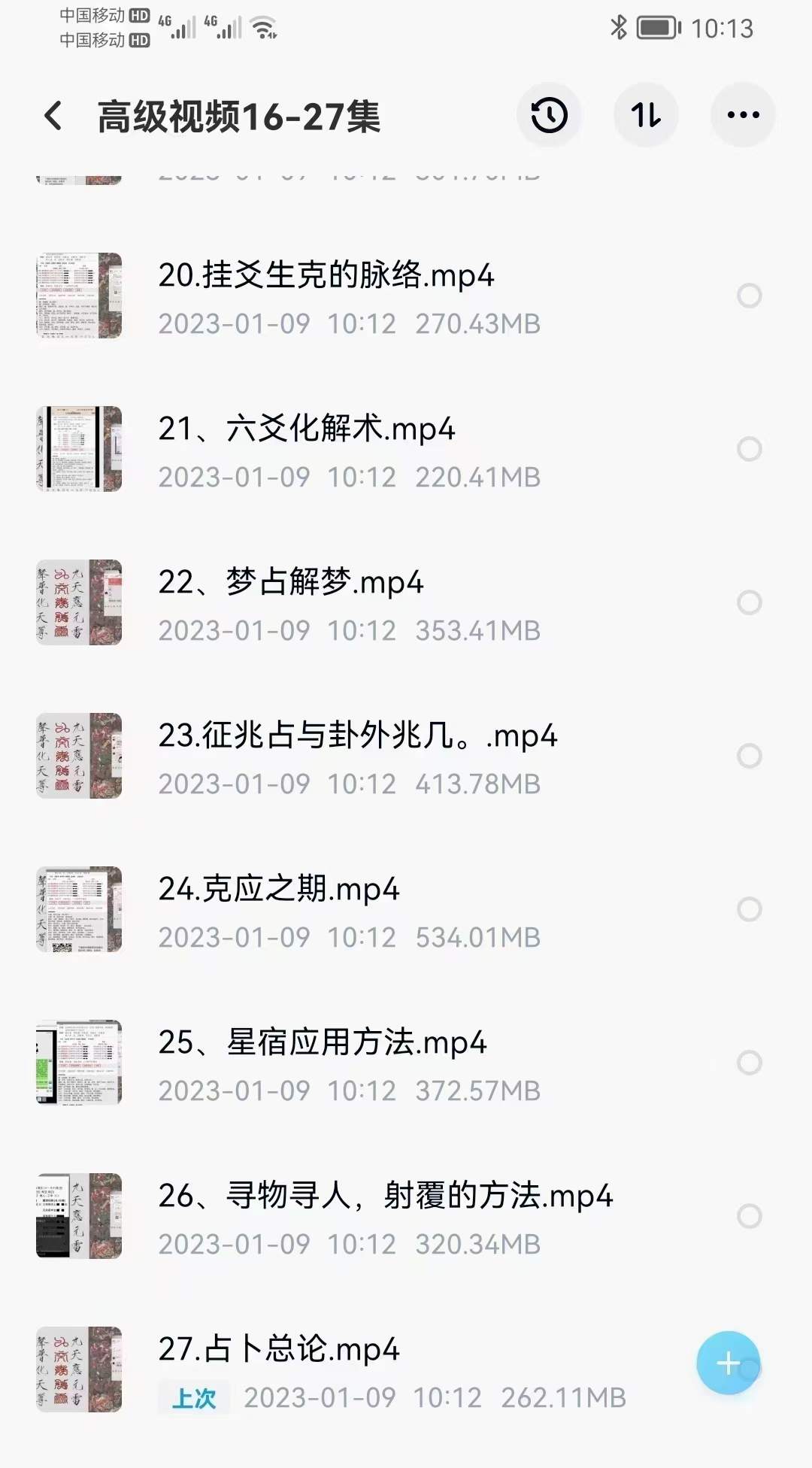Viewport: 812px width, 1468px height.
Task: Open 23.征兆占与卦外兆几.mp4
Action: (x=357, y=738)
